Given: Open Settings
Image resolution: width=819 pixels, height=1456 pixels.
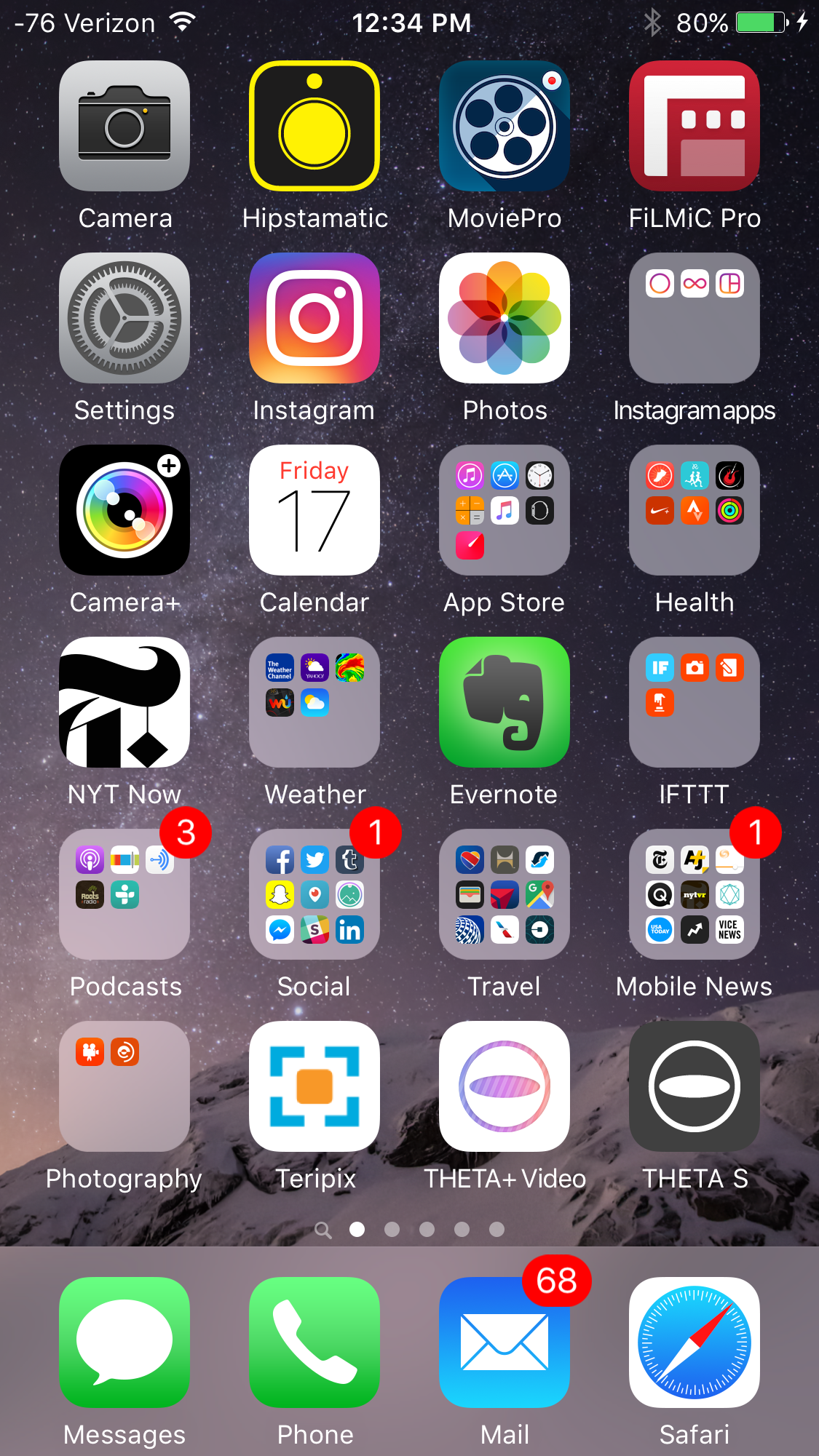Looking at the screenshot, I should (x=124, y=318).
